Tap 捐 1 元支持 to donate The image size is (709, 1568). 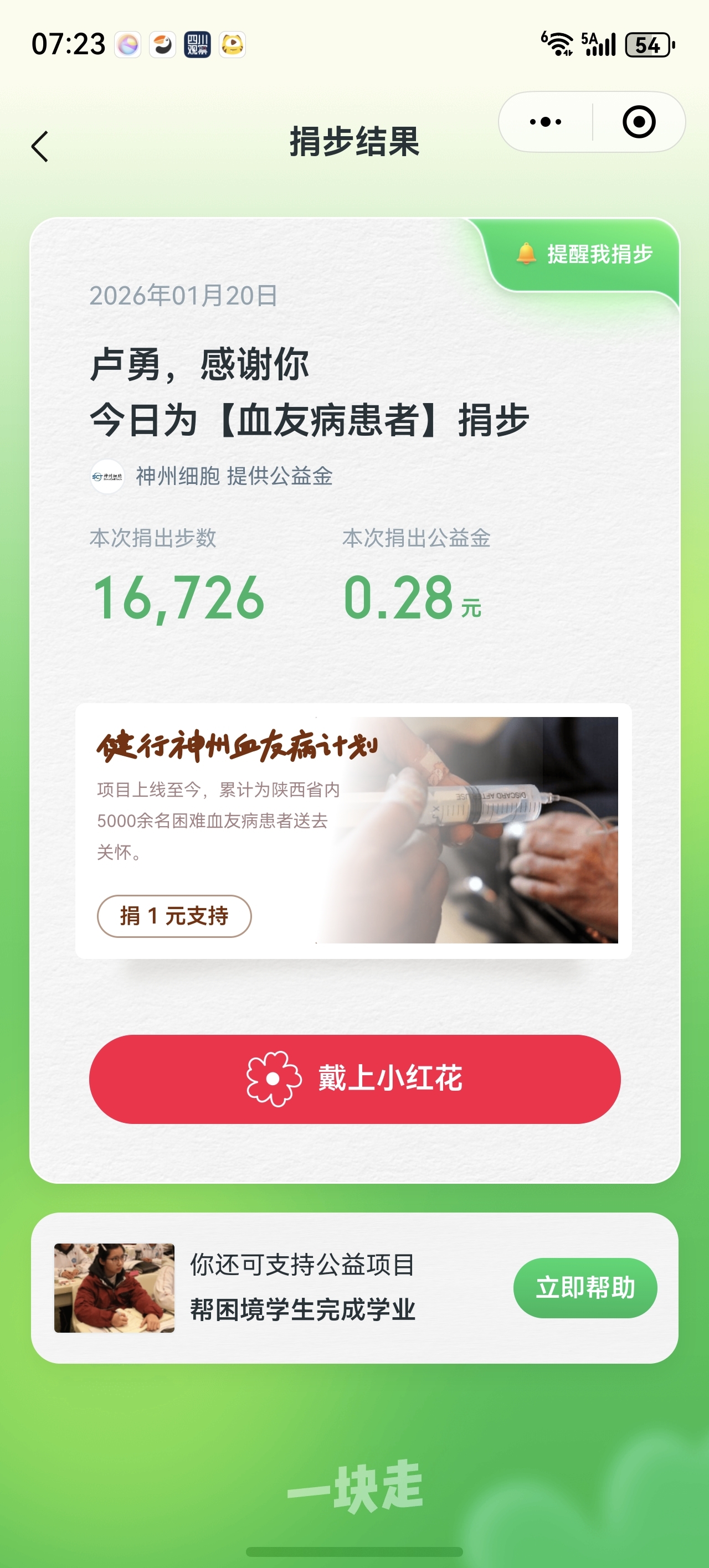pyautogui.click(x=174, y=915)
